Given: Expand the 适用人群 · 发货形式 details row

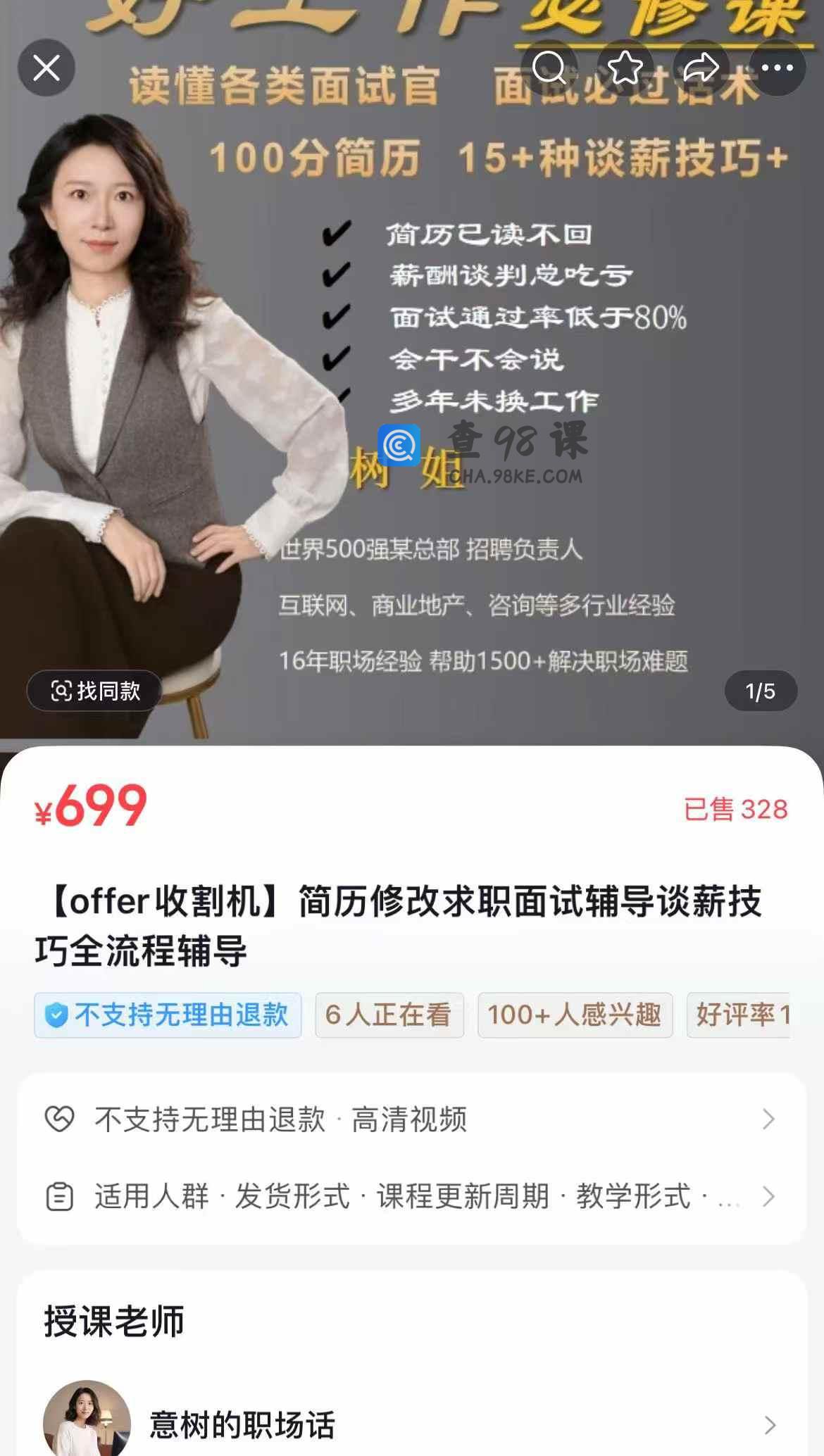Looking at the screenshot, I should [x=411, y=1196].
